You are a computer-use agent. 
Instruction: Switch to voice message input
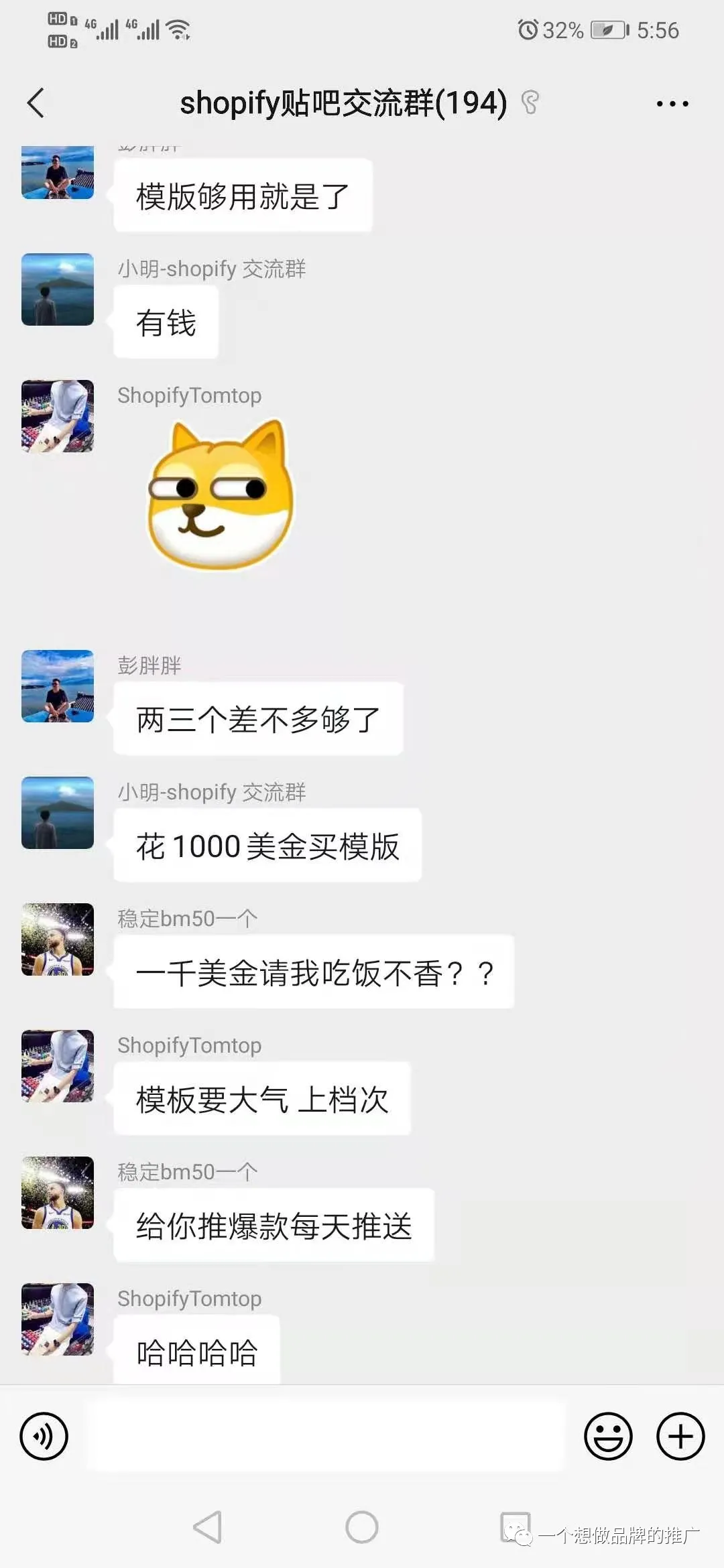pos(44,1436)
